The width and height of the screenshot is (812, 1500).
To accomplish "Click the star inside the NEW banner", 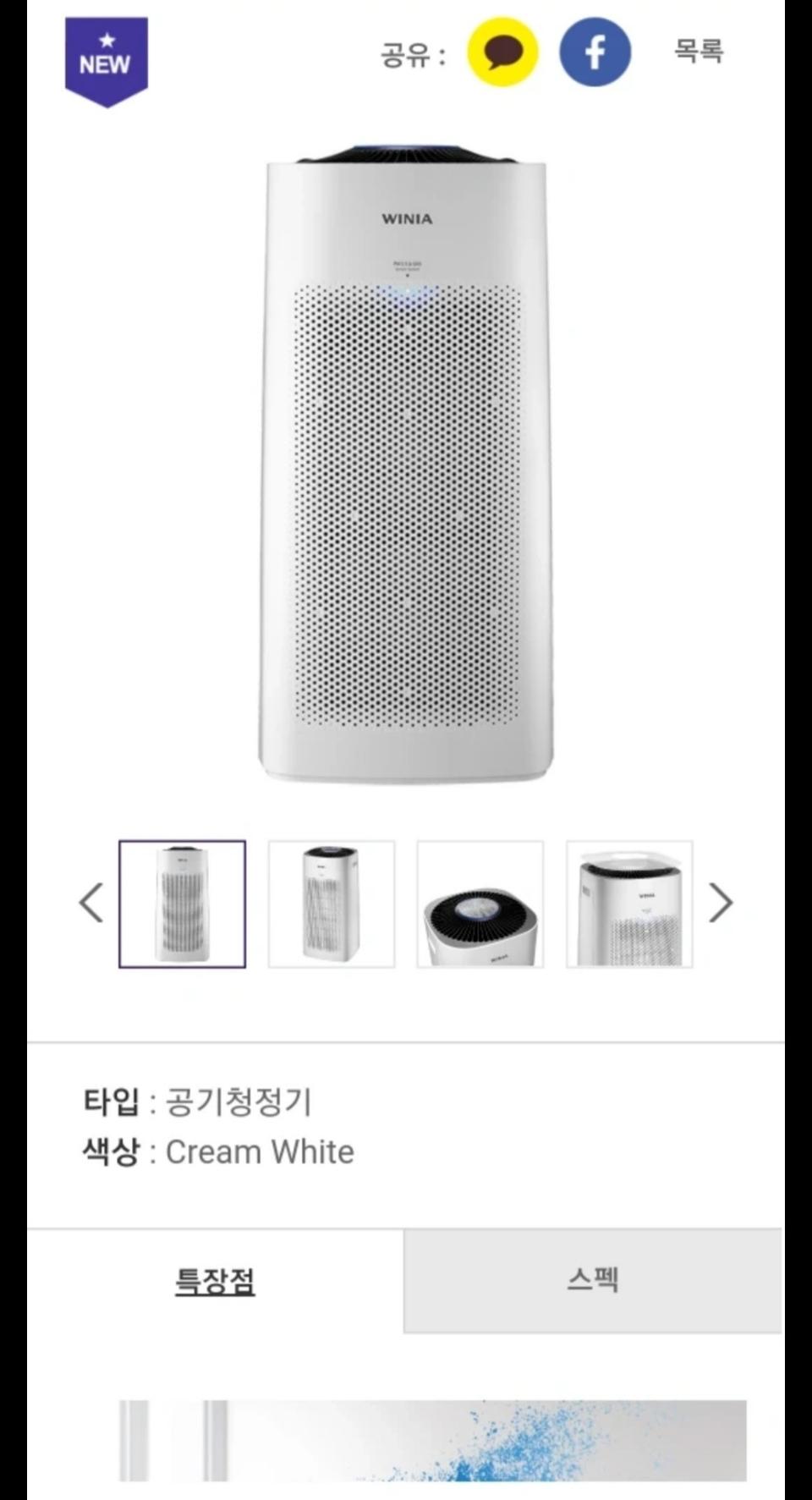I will [107, 41].
